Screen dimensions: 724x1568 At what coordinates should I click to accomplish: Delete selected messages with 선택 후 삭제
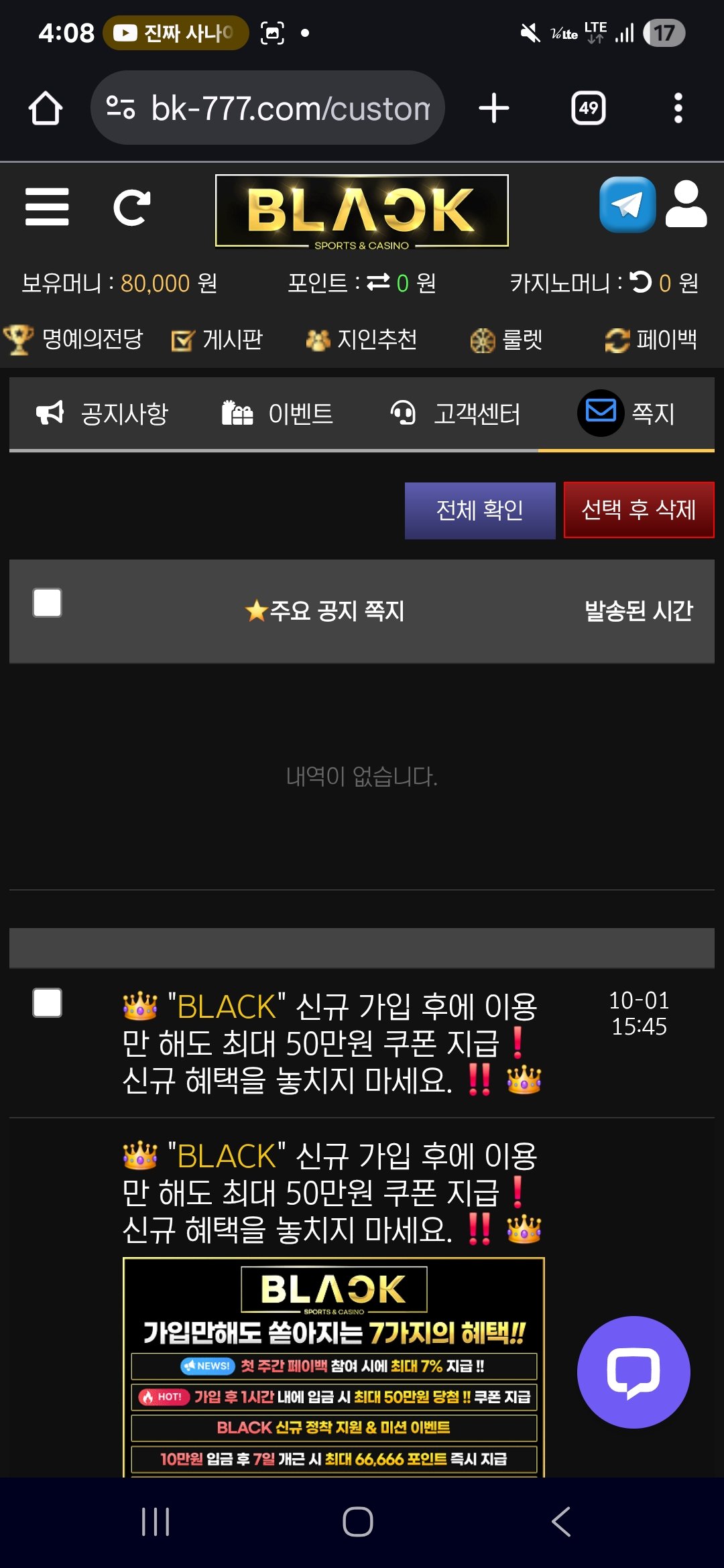(638, 510)
